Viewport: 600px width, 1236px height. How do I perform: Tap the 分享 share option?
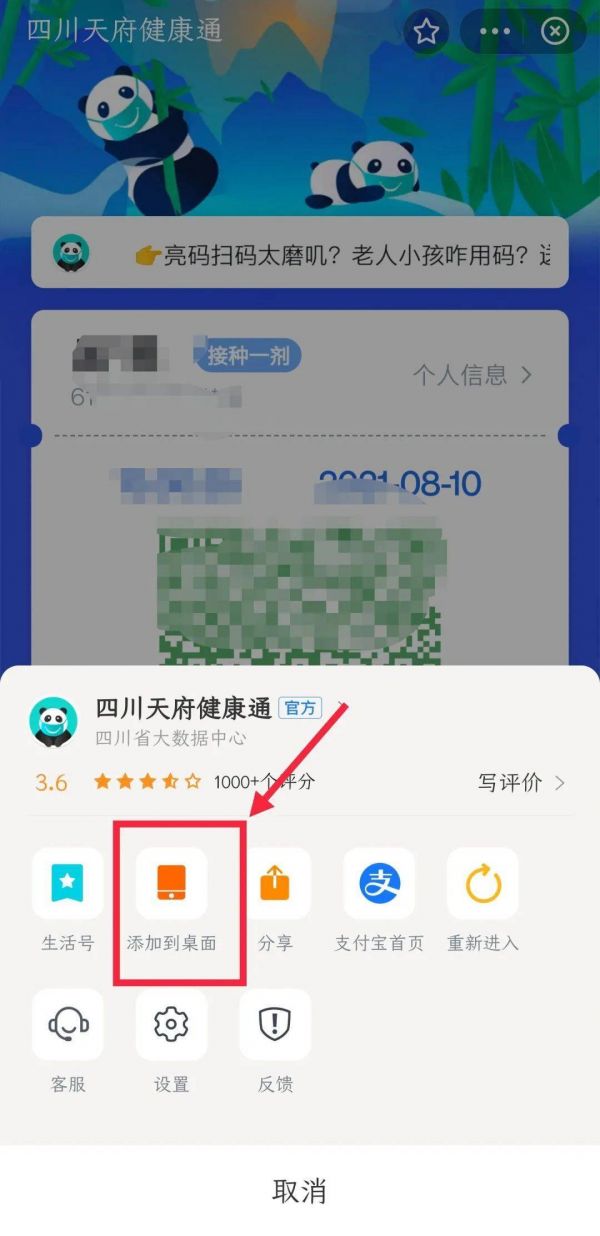point(275,899)
